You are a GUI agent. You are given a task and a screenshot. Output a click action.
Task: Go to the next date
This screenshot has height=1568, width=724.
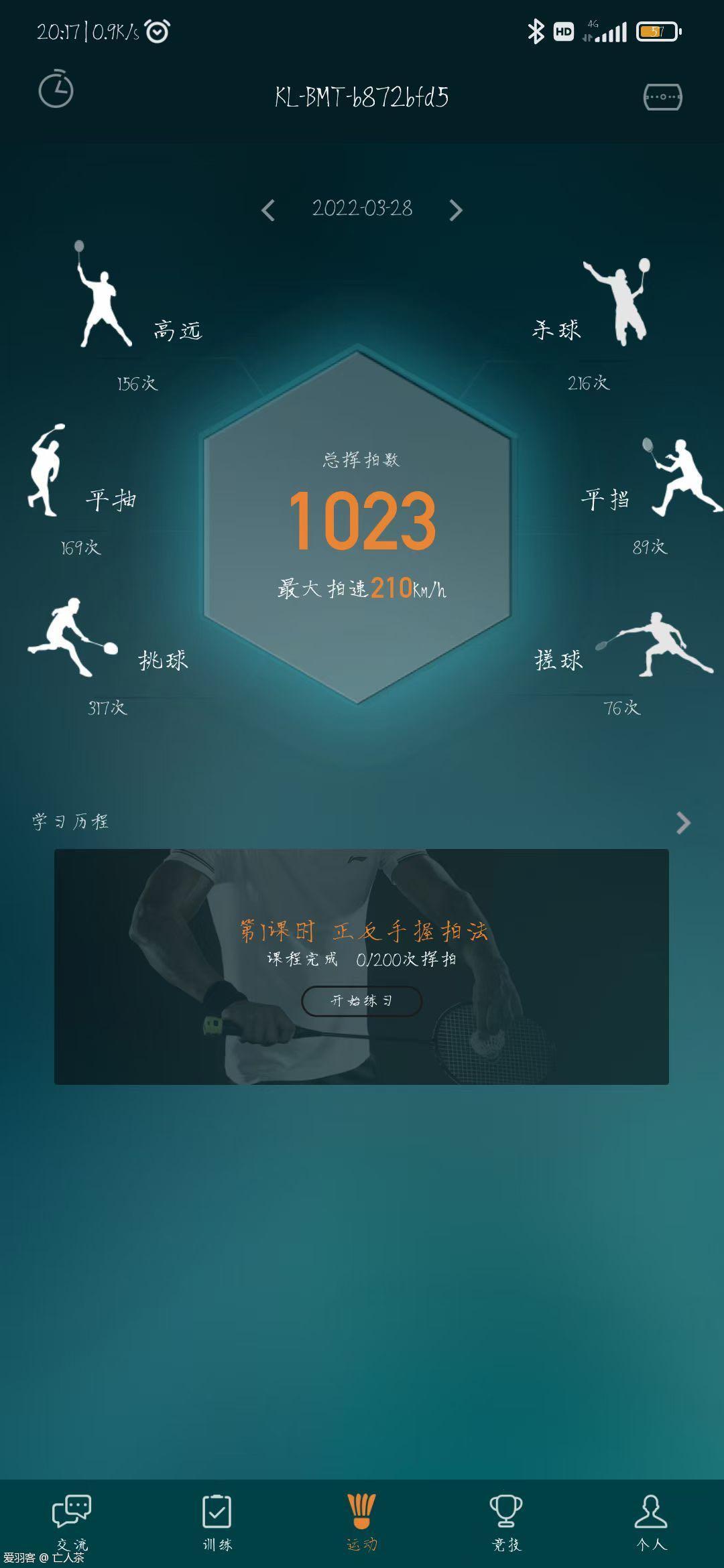[x=456, y=210]
